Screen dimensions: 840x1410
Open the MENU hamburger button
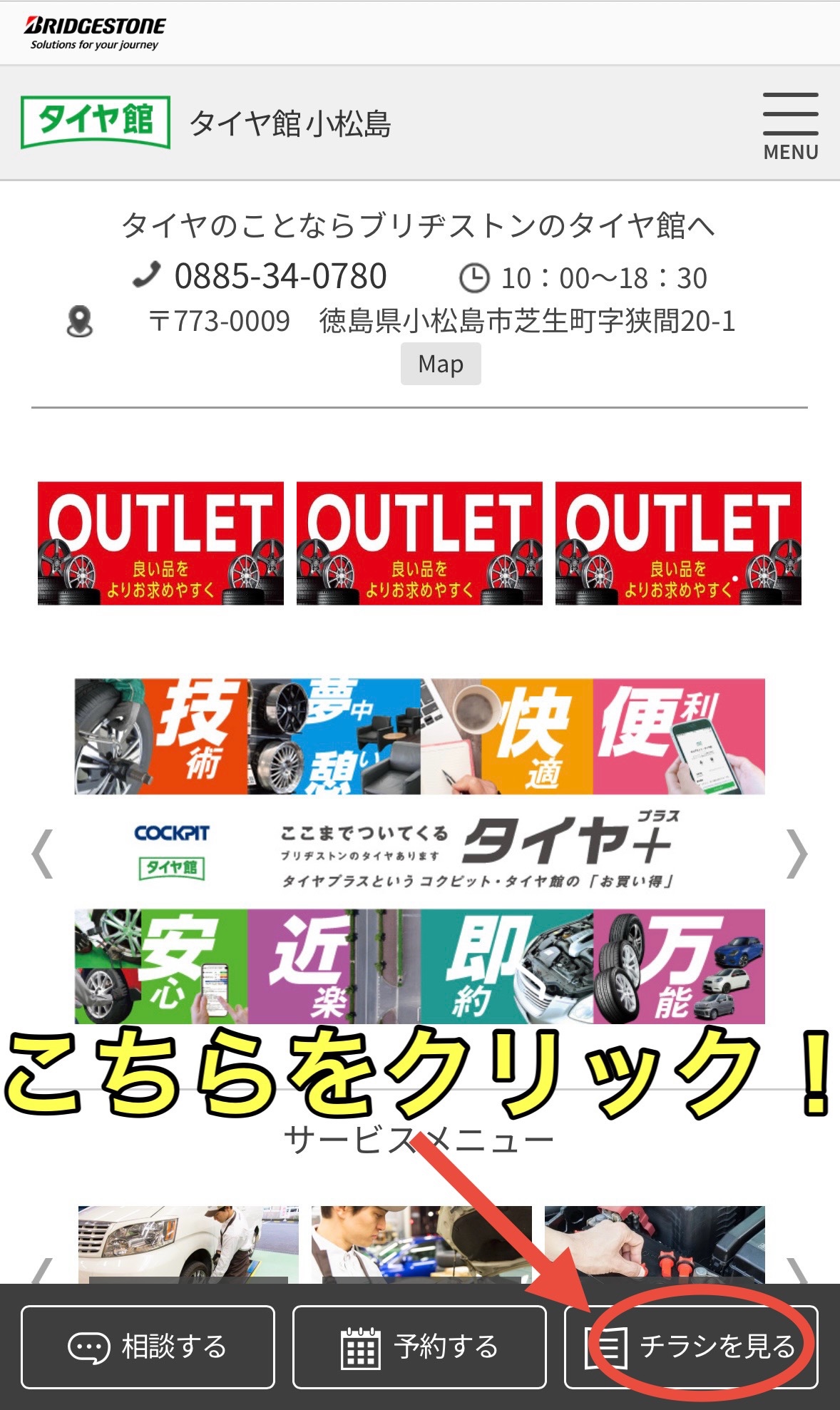click(790, 126)
